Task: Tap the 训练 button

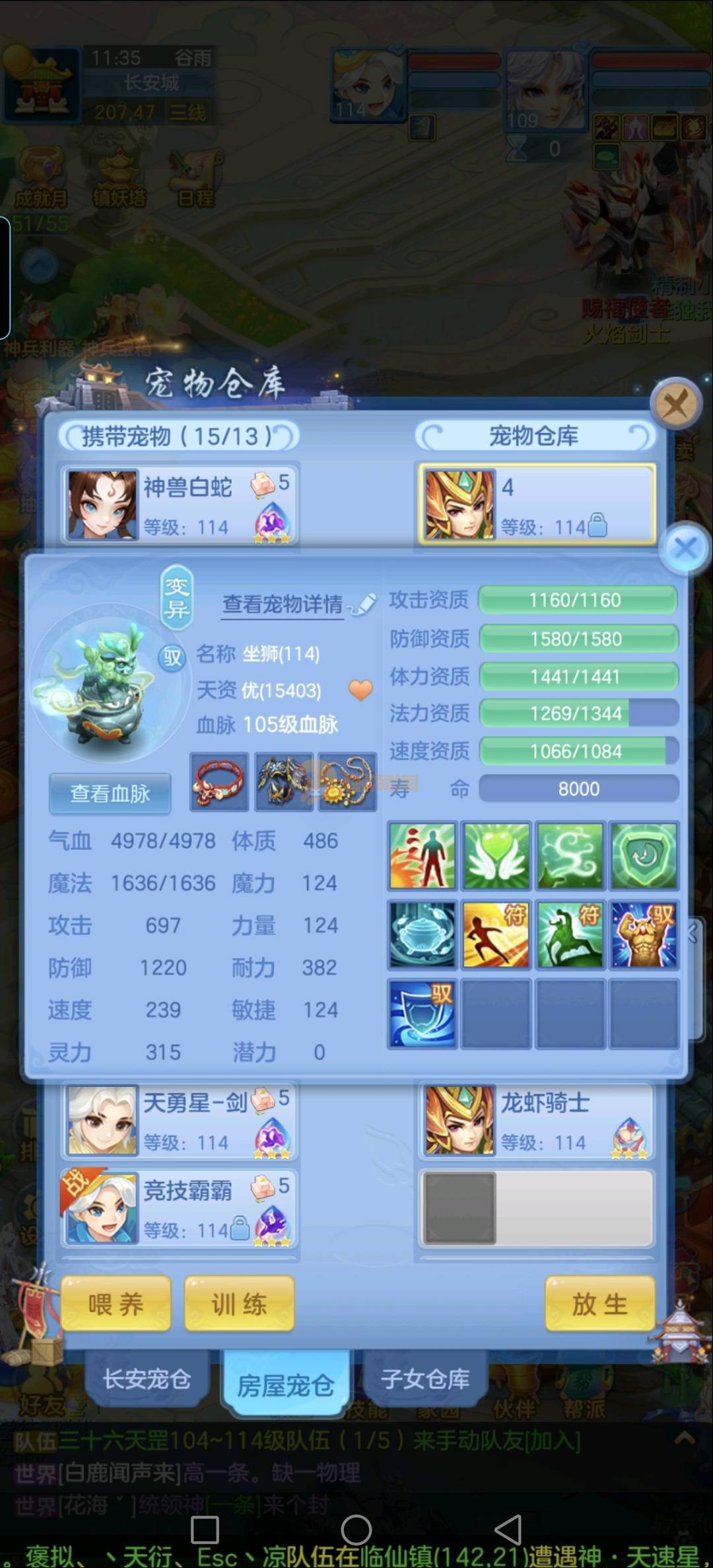Action: (239, 1304)
